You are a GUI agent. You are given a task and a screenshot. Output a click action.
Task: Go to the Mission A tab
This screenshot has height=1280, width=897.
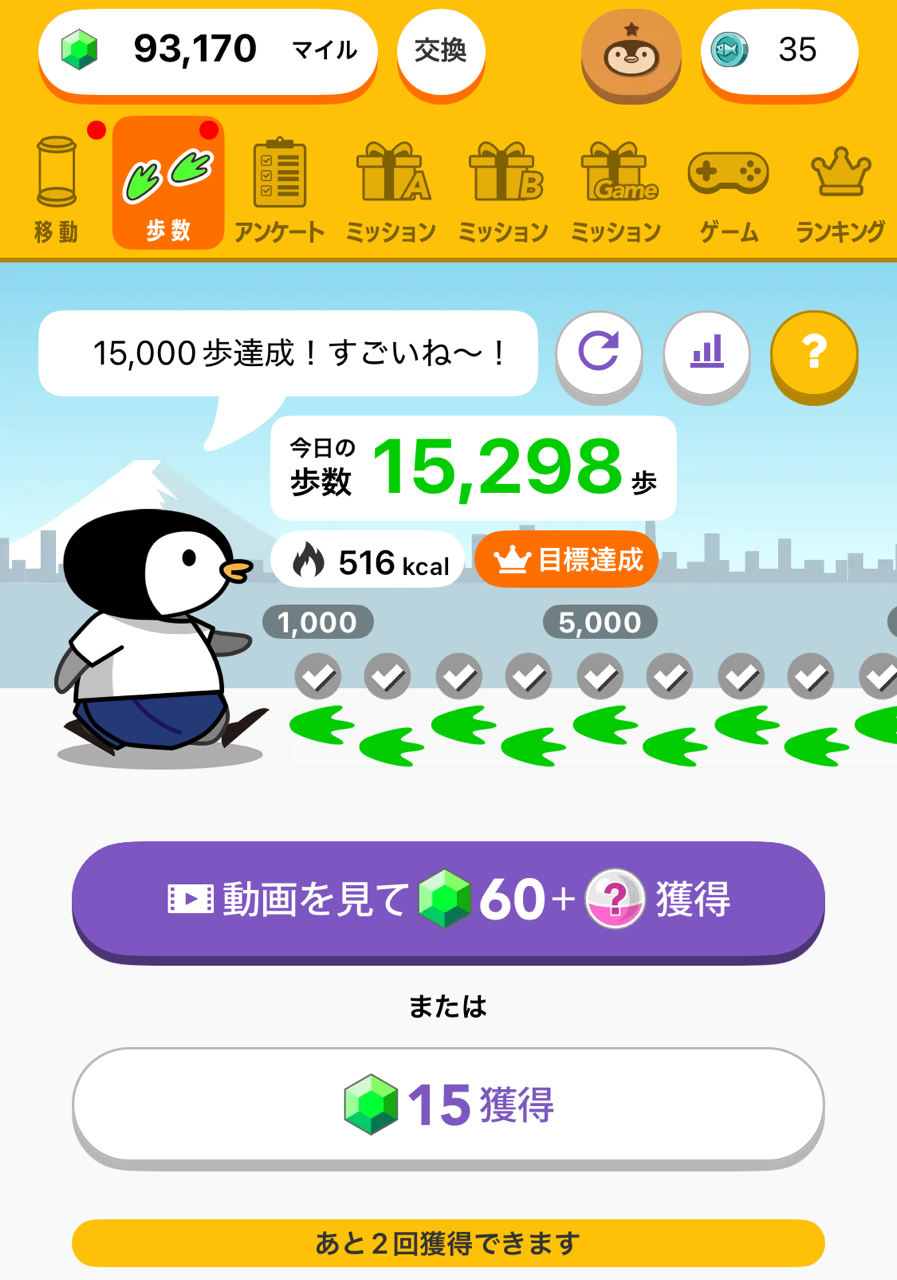[391, 188]
